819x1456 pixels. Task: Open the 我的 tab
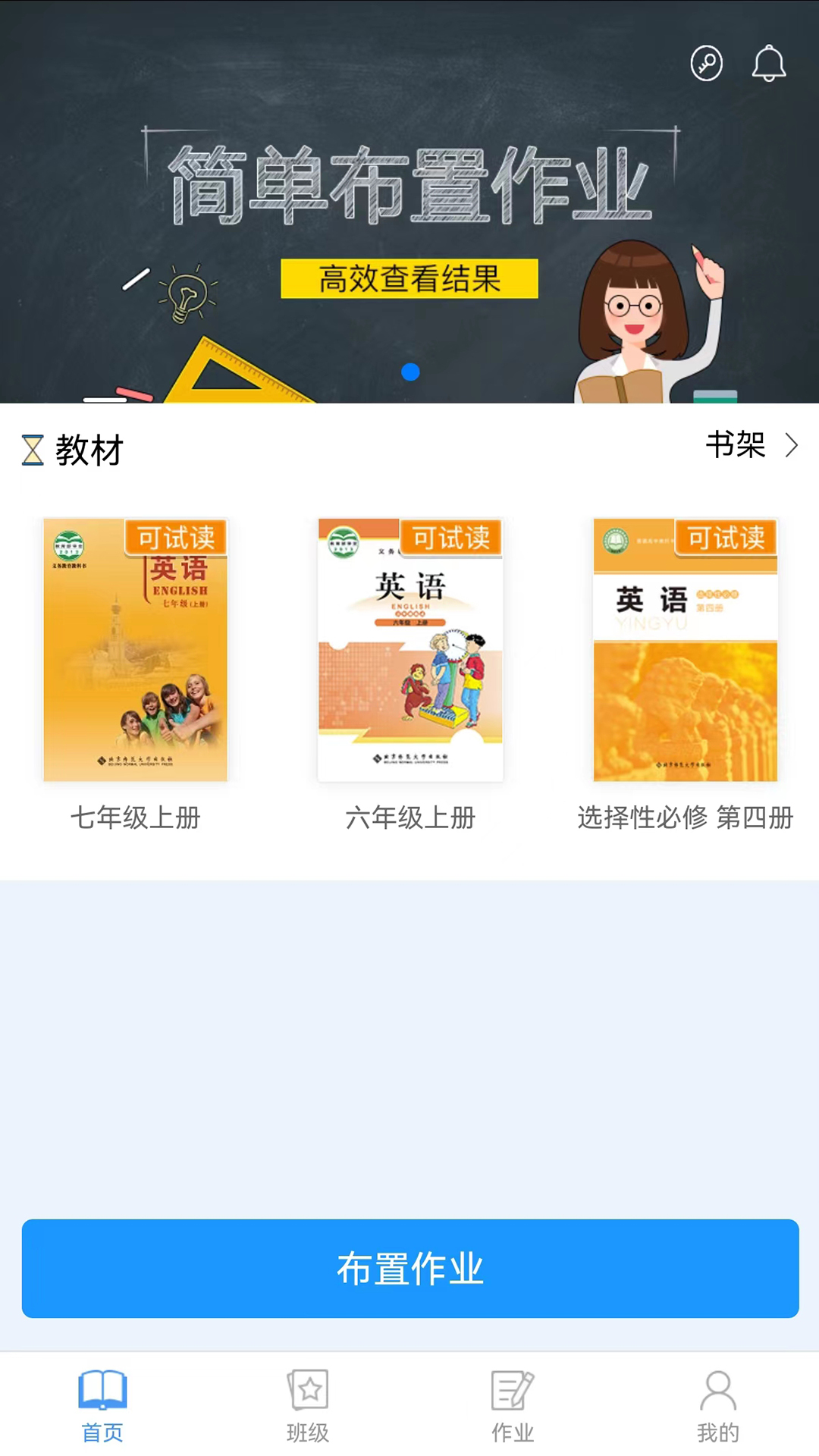click(x=717, y=1405)
